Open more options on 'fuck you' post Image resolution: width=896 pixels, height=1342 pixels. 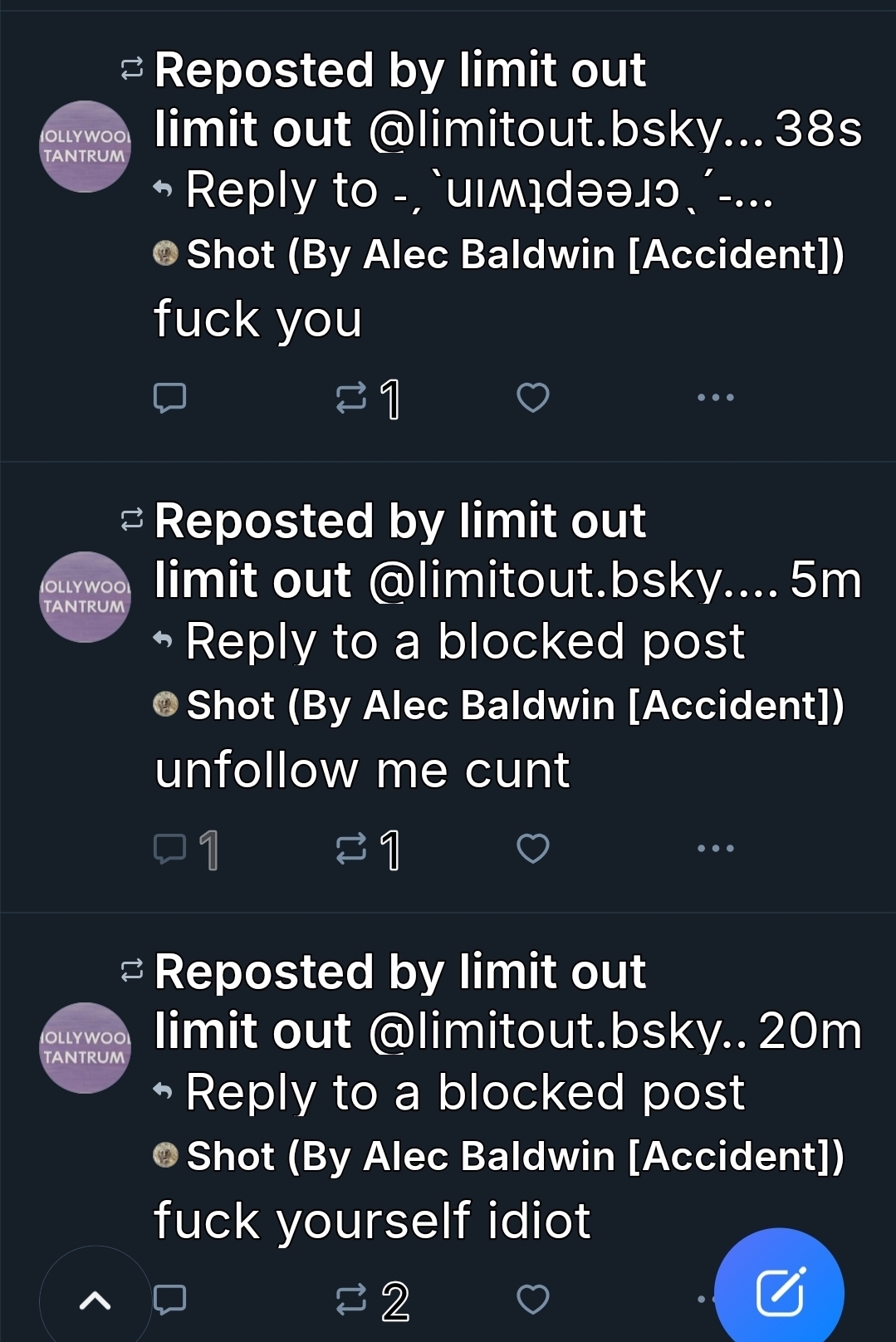point(715,398)
